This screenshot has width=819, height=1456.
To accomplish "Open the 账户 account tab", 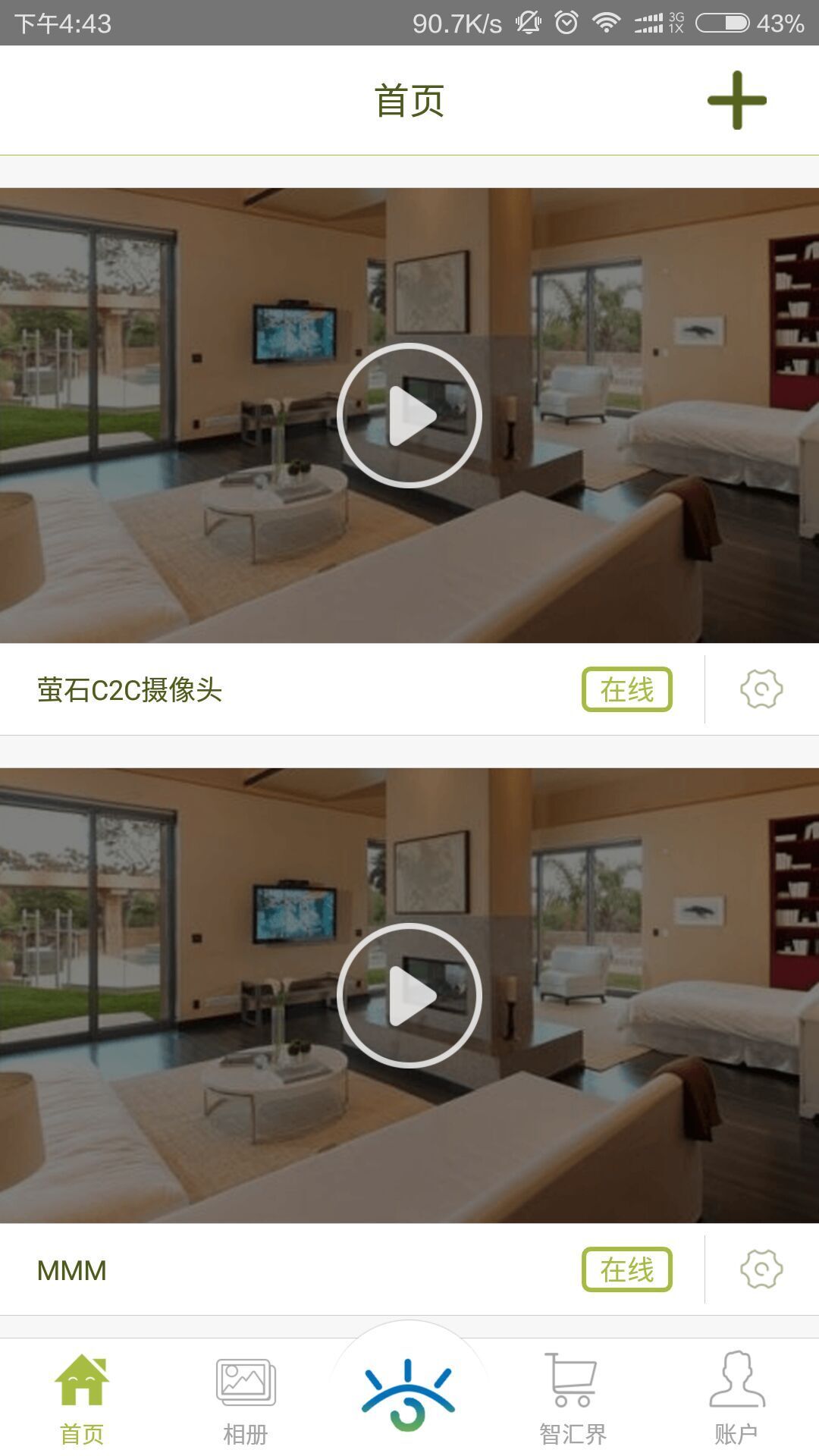I will pos(736,1399).
